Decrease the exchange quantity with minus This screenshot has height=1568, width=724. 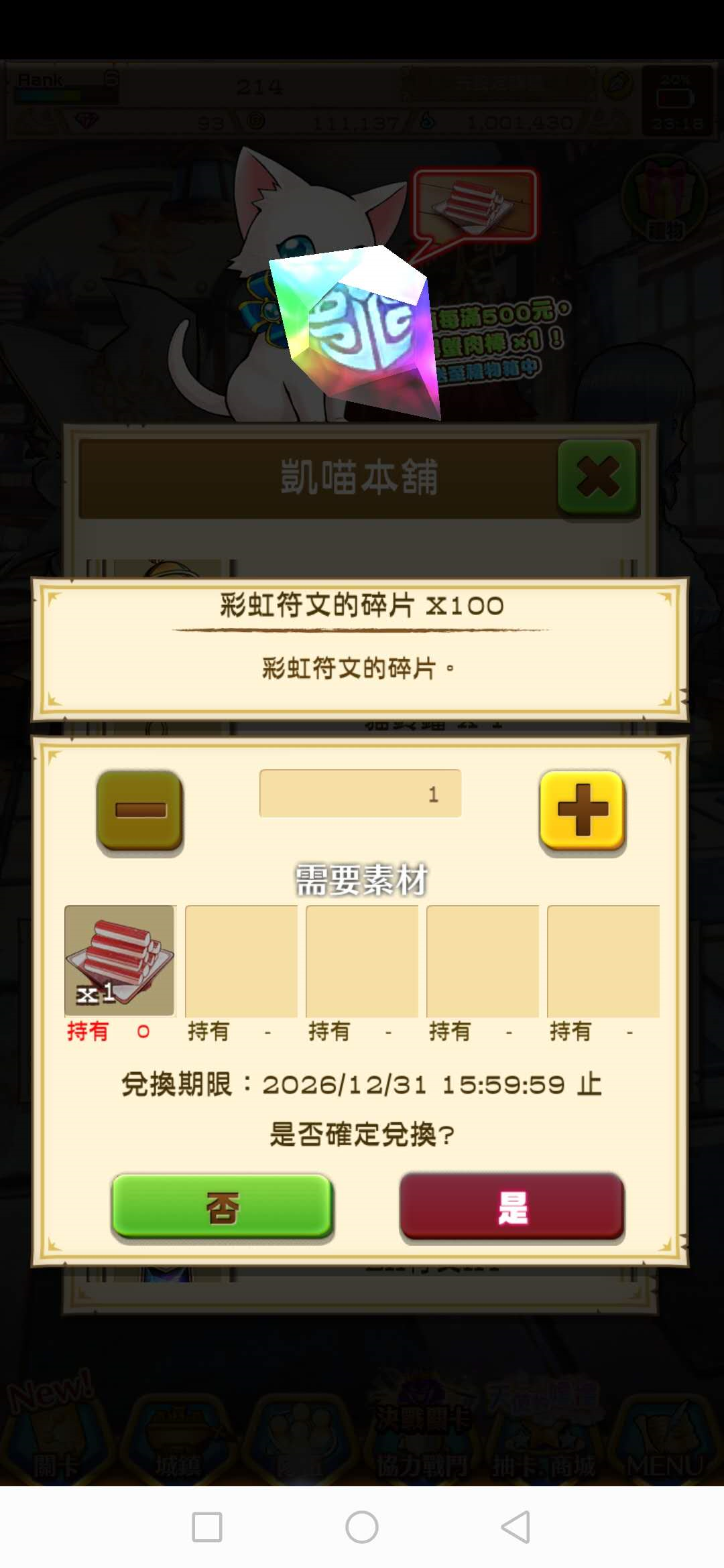coord(140,811)
